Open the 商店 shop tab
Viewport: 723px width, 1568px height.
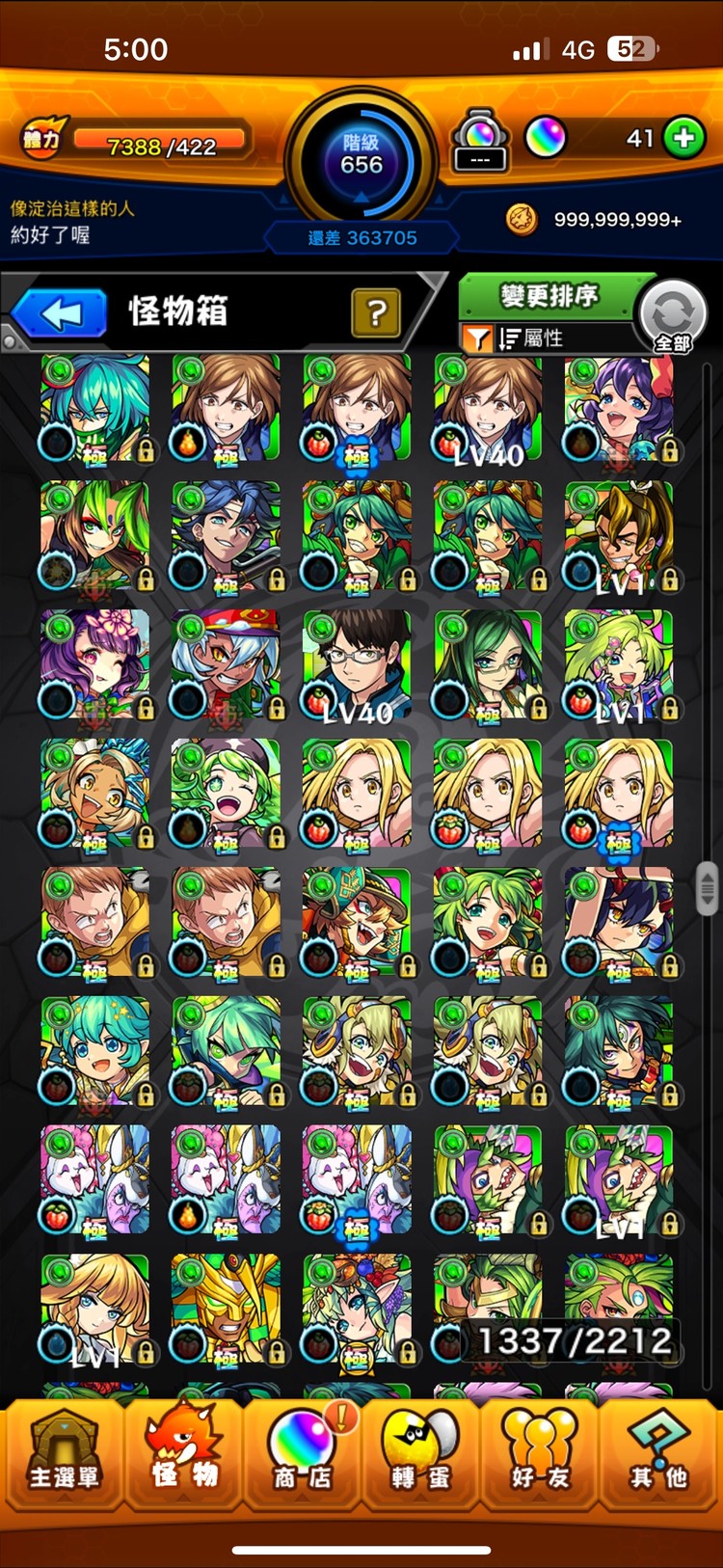click(303, 1454)
